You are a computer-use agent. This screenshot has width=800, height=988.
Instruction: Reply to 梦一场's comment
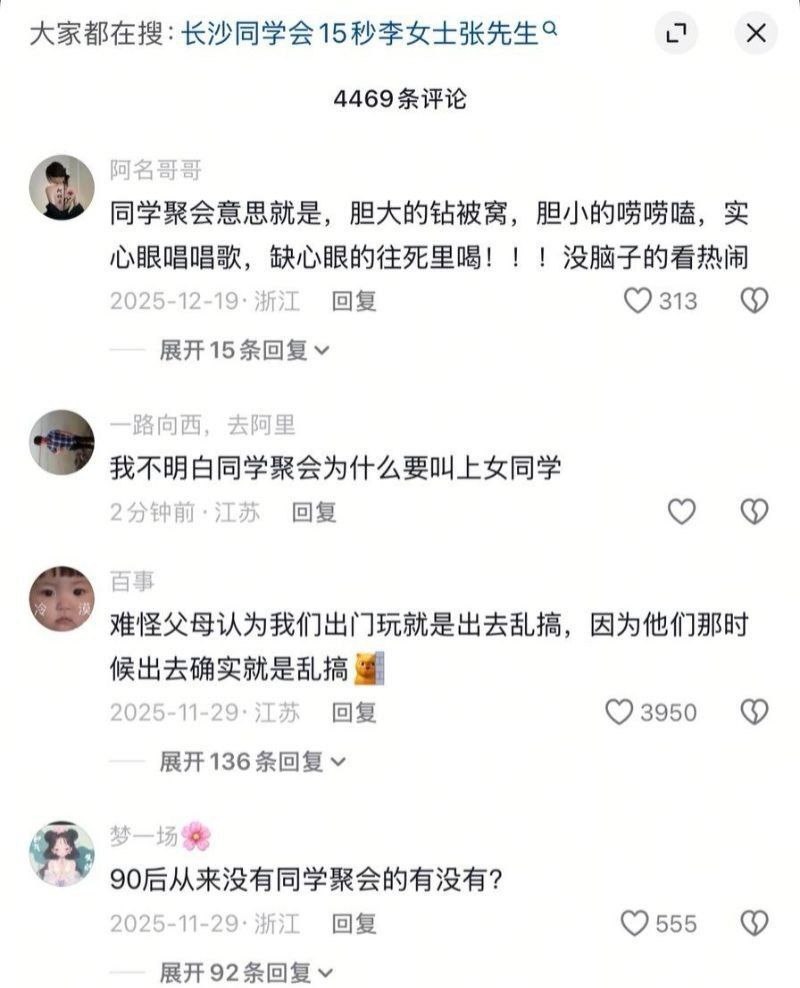tap(354, 922)
